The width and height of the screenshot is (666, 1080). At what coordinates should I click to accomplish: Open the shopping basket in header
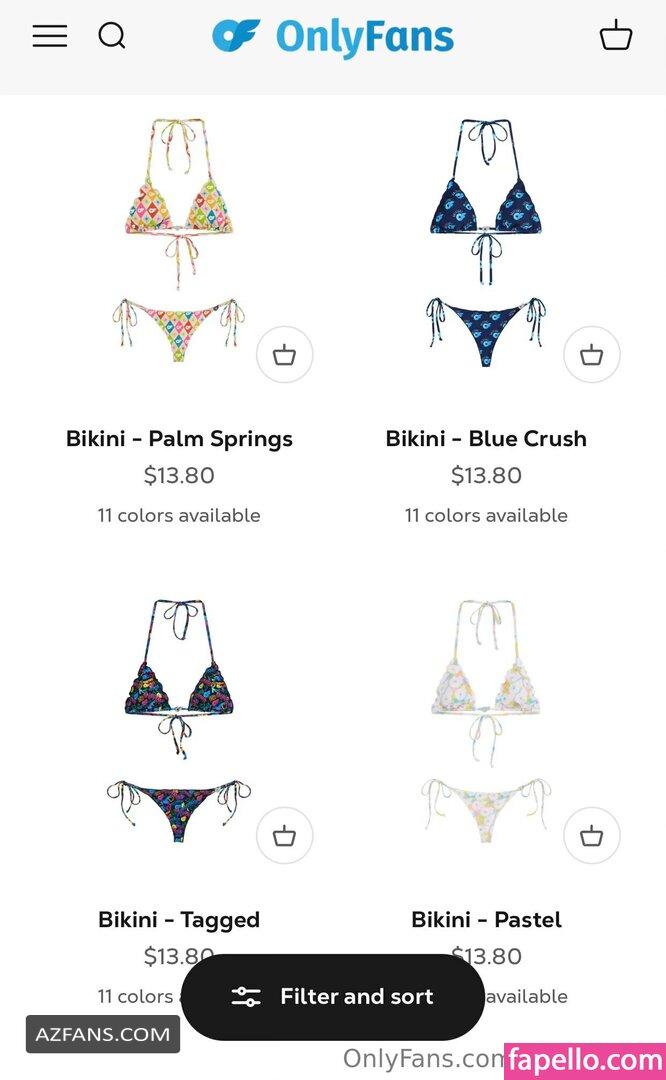tap(616, 34)
